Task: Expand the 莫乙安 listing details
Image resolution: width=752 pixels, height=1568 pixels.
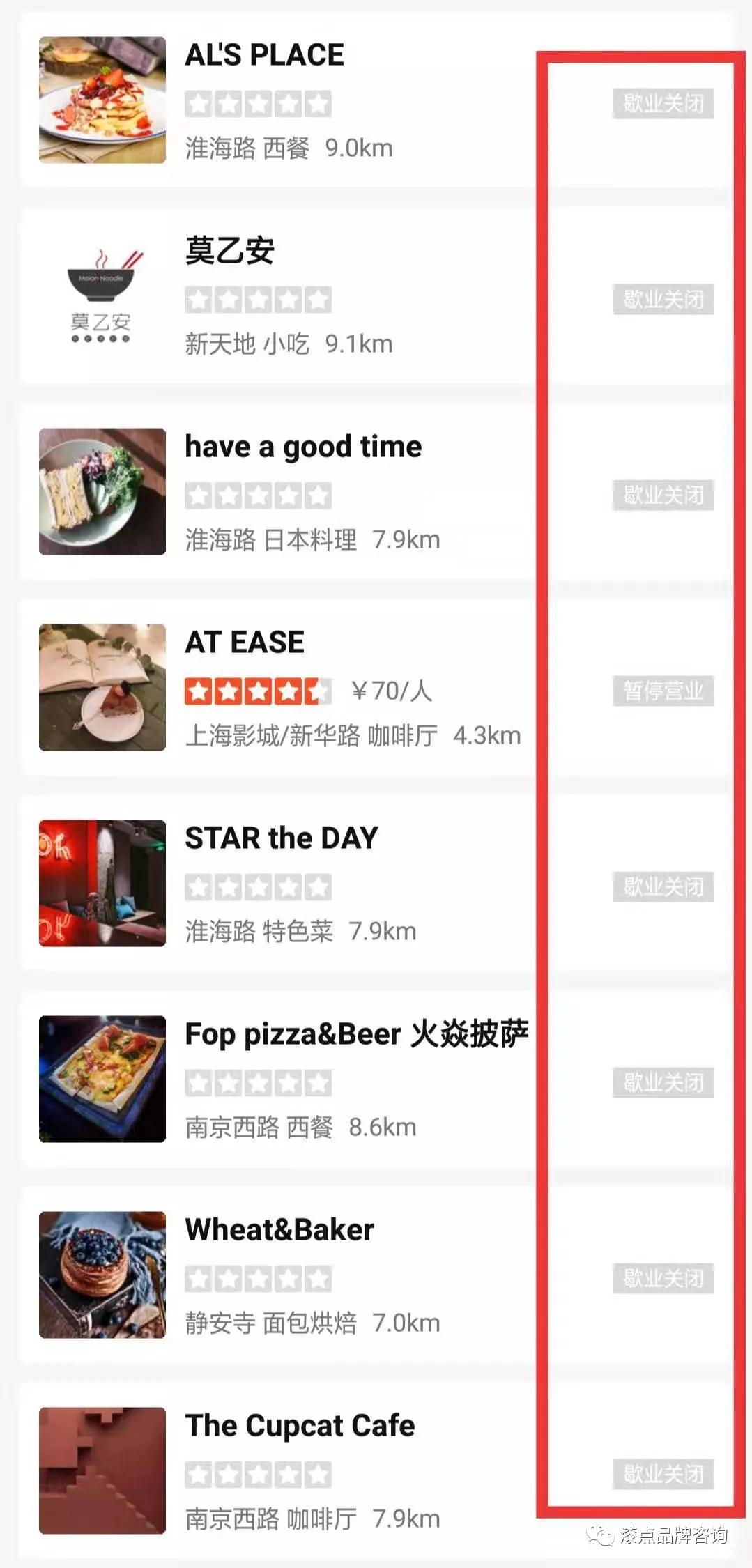Action: pyautogui.click(x=230, y=252)
